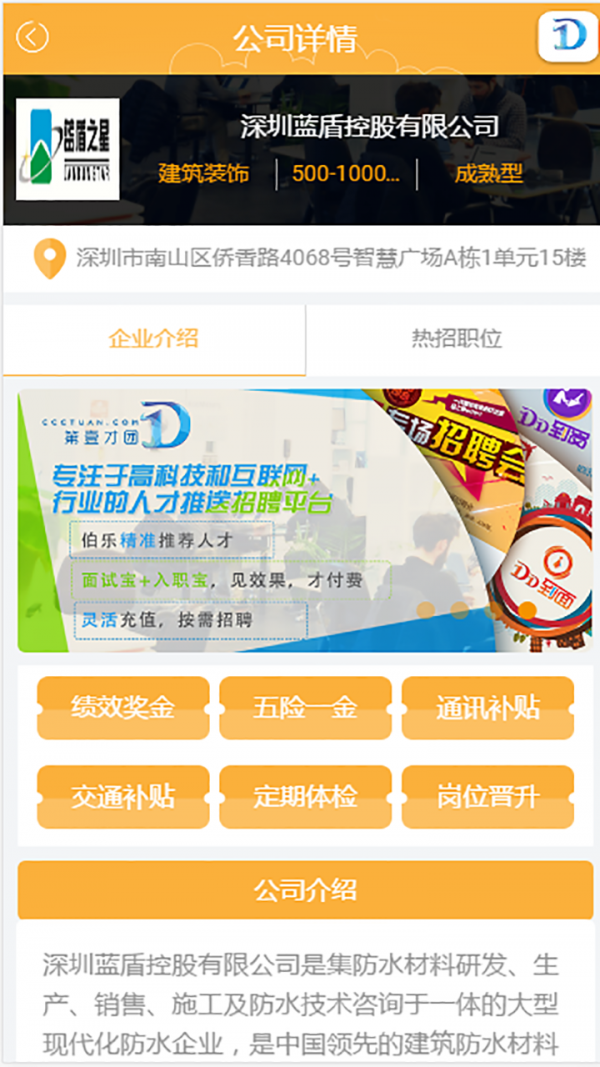Select the 企业介绍 tab

click(154, 339)
